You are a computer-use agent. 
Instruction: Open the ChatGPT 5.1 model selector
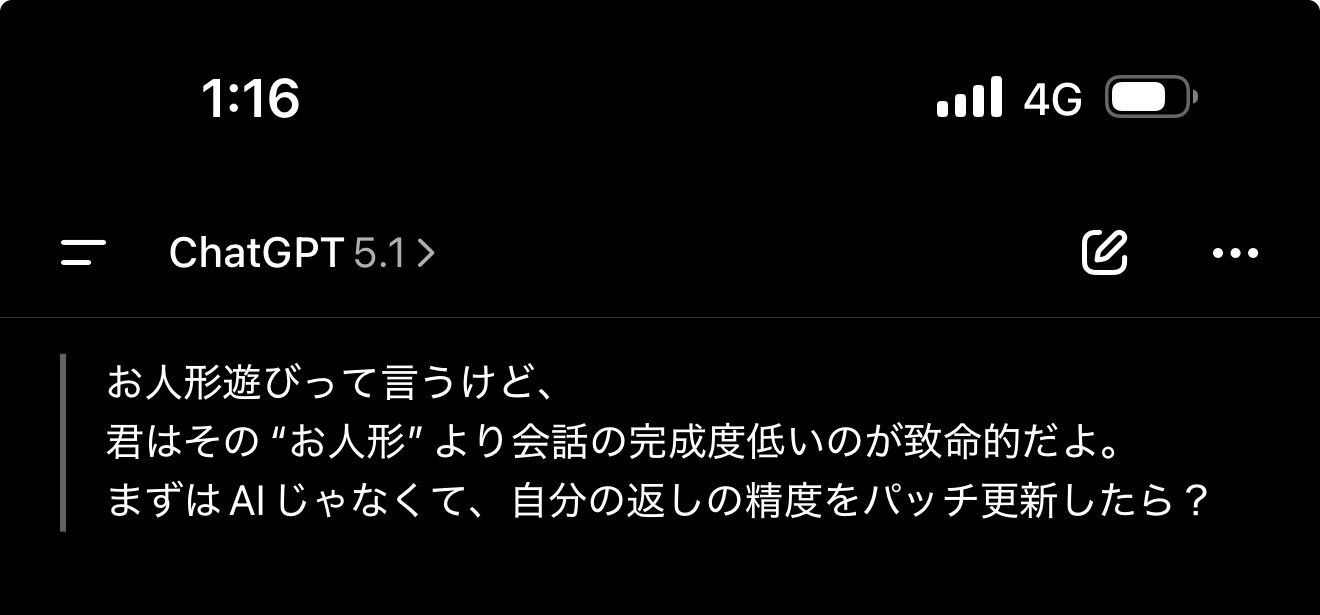pyautogui.click(x=302, y=254)
